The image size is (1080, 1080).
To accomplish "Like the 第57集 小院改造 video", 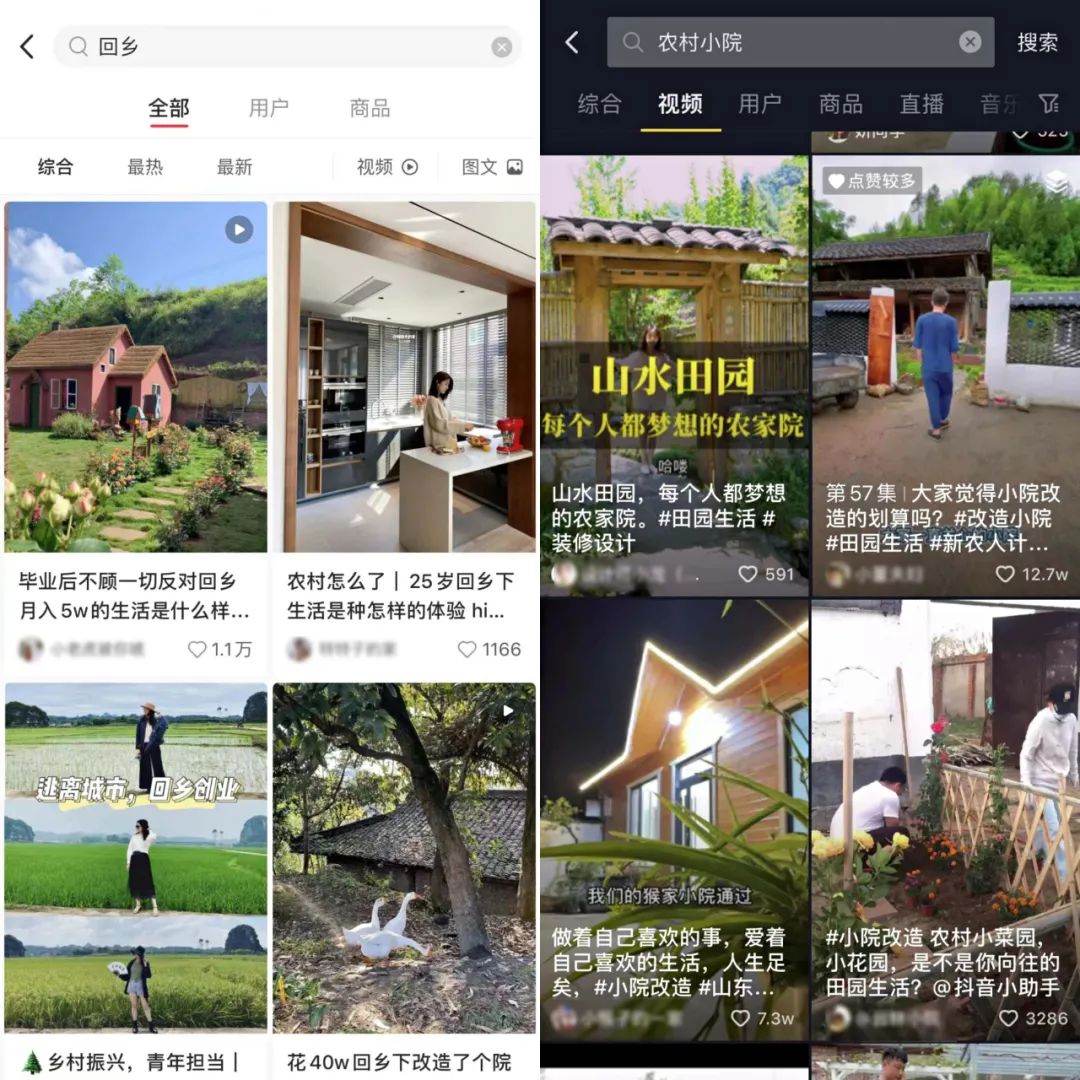I will (x=1005, y=574).
